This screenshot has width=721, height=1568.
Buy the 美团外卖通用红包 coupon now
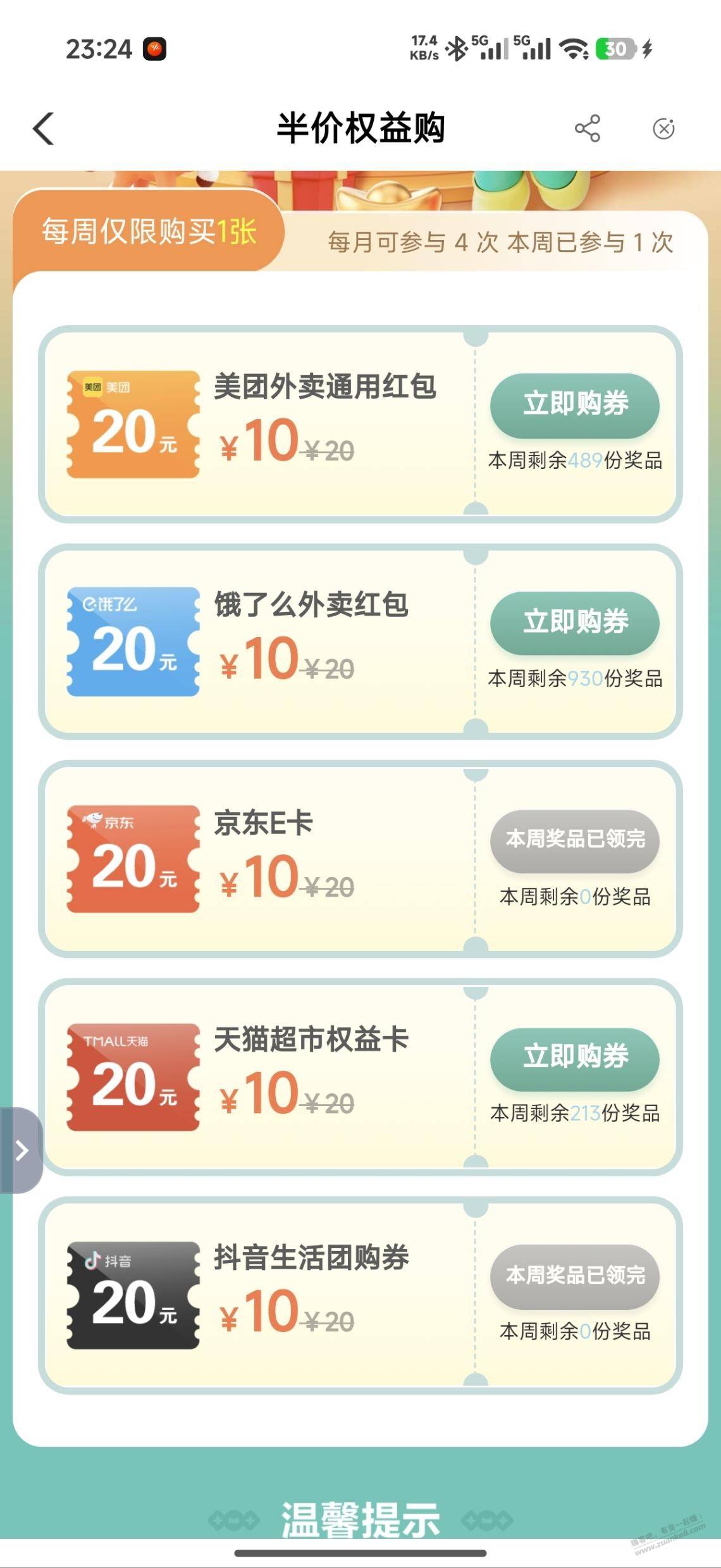tap(574, 405)
